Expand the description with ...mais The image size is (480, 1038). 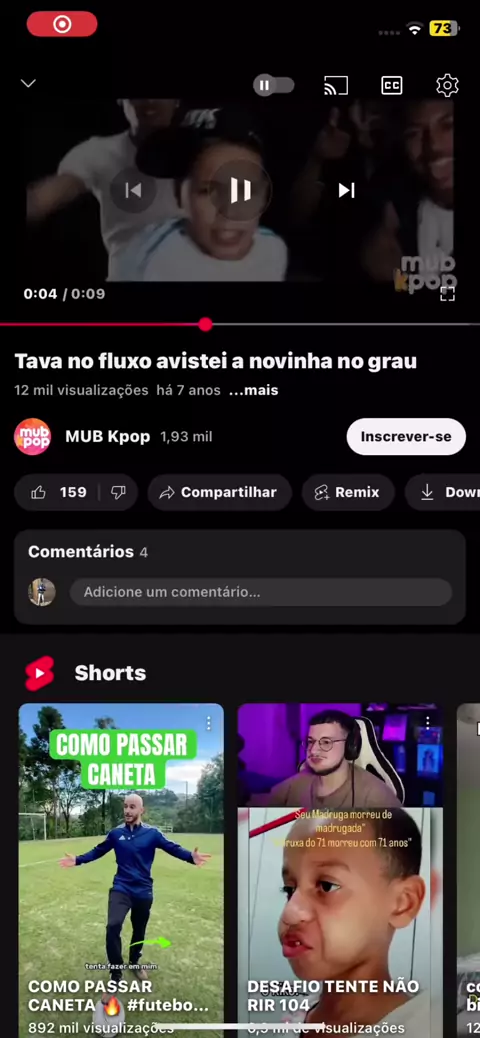point(254,390)
